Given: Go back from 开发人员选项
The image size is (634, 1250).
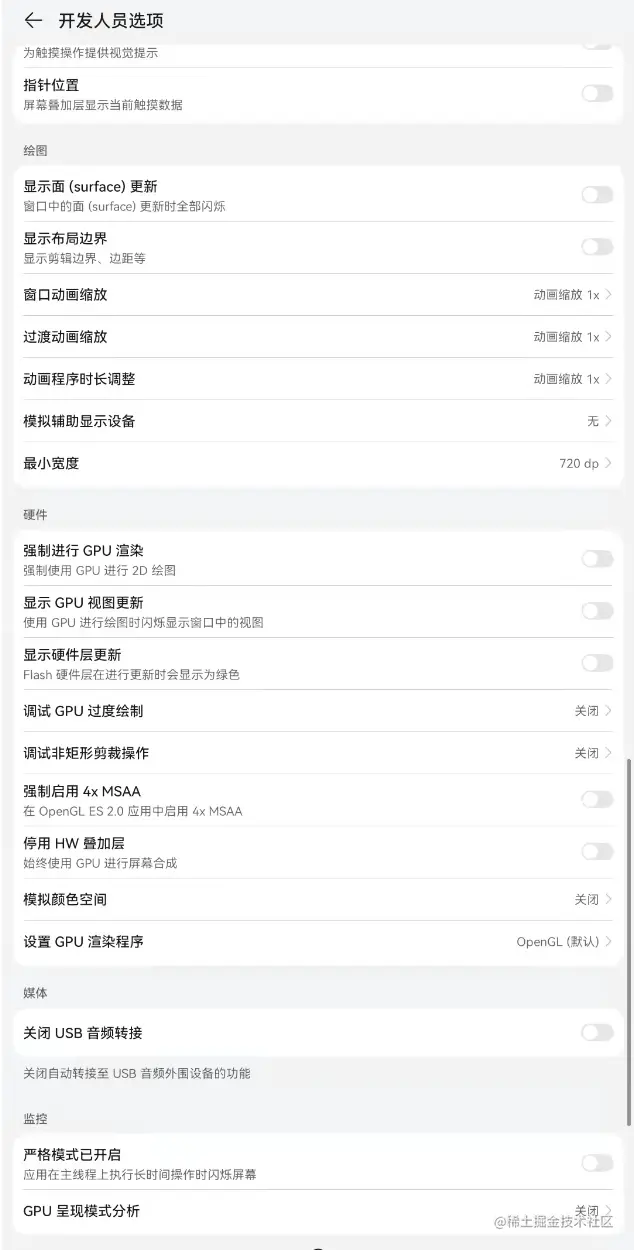Looking at the screenshot, I should [x=33, y=21].
